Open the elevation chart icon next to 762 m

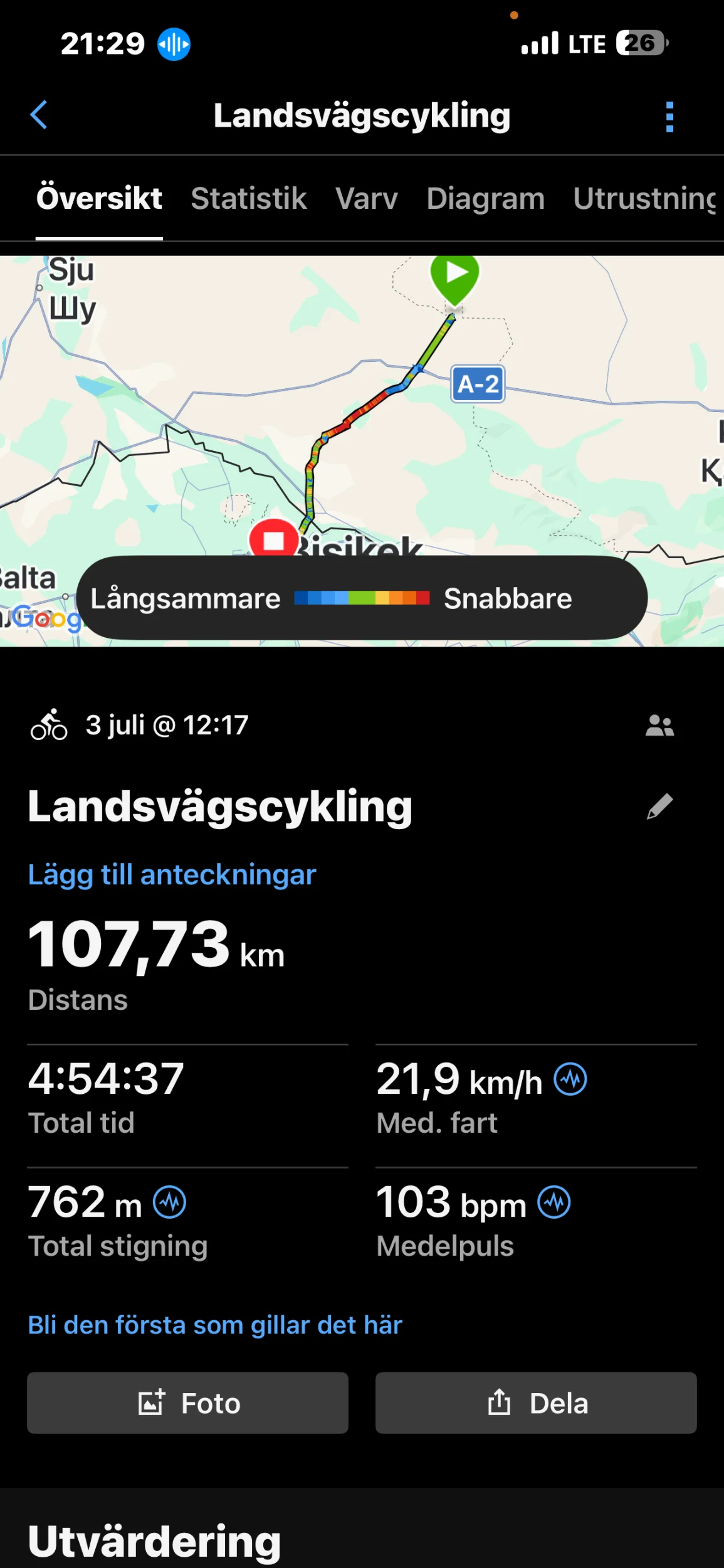click(170, 1202)
